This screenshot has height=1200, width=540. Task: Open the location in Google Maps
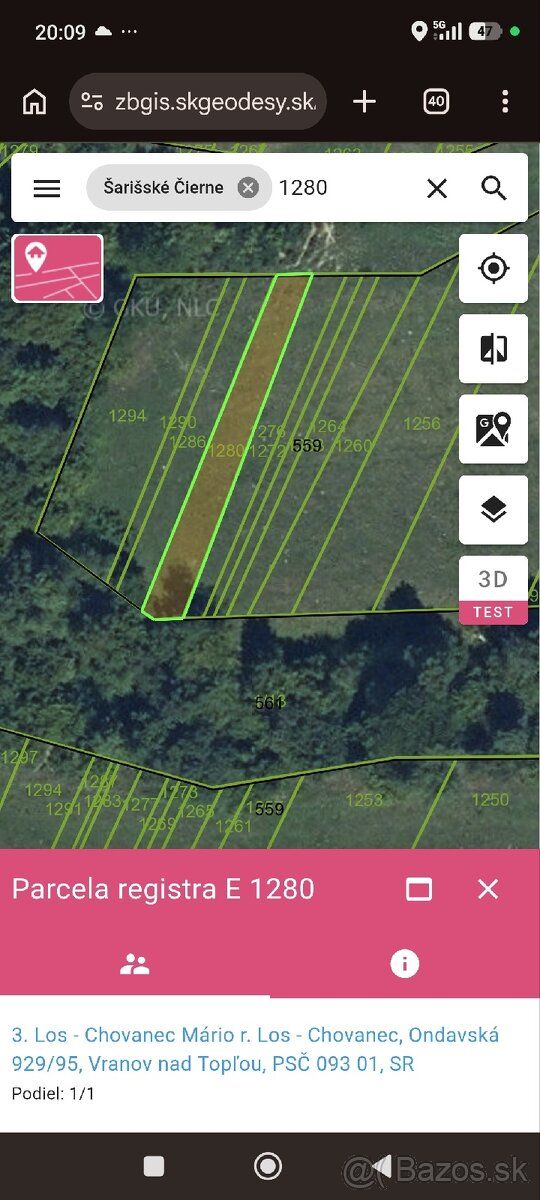click(493, 429)
